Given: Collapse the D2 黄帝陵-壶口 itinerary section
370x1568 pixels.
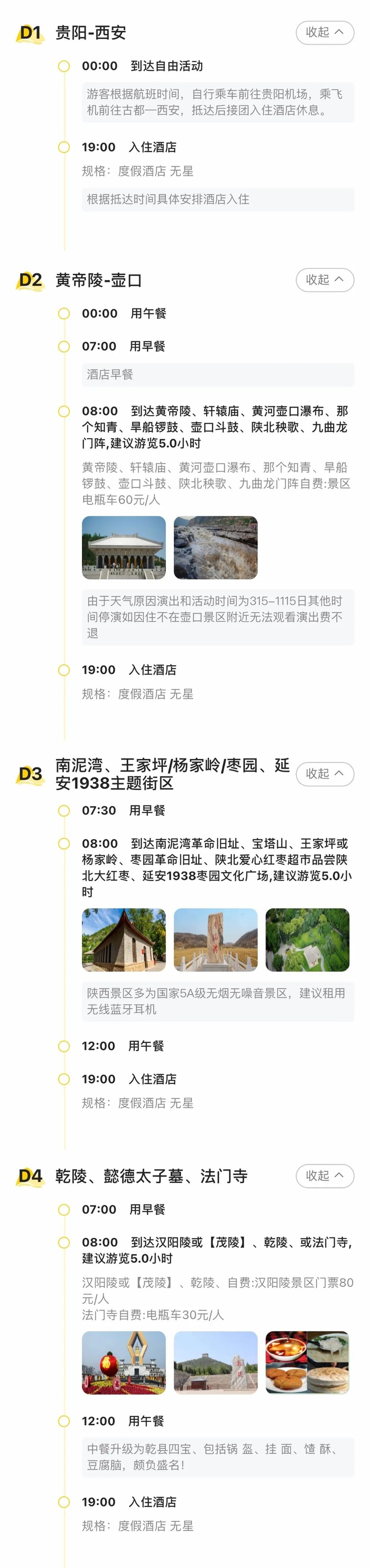Looking at the screenshot, I should (325, 279).
